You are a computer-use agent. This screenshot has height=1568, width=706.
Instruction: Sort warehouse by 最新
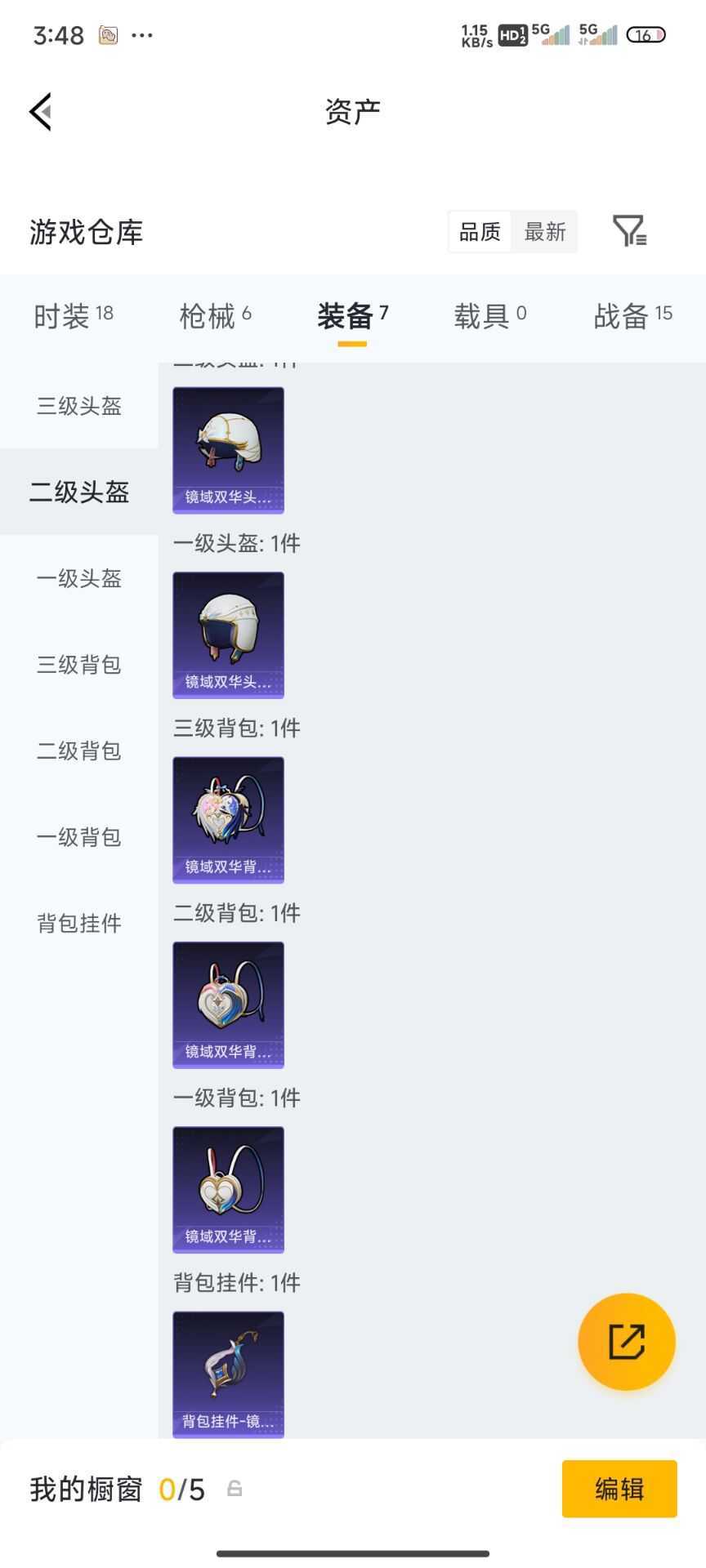point(545,232)
